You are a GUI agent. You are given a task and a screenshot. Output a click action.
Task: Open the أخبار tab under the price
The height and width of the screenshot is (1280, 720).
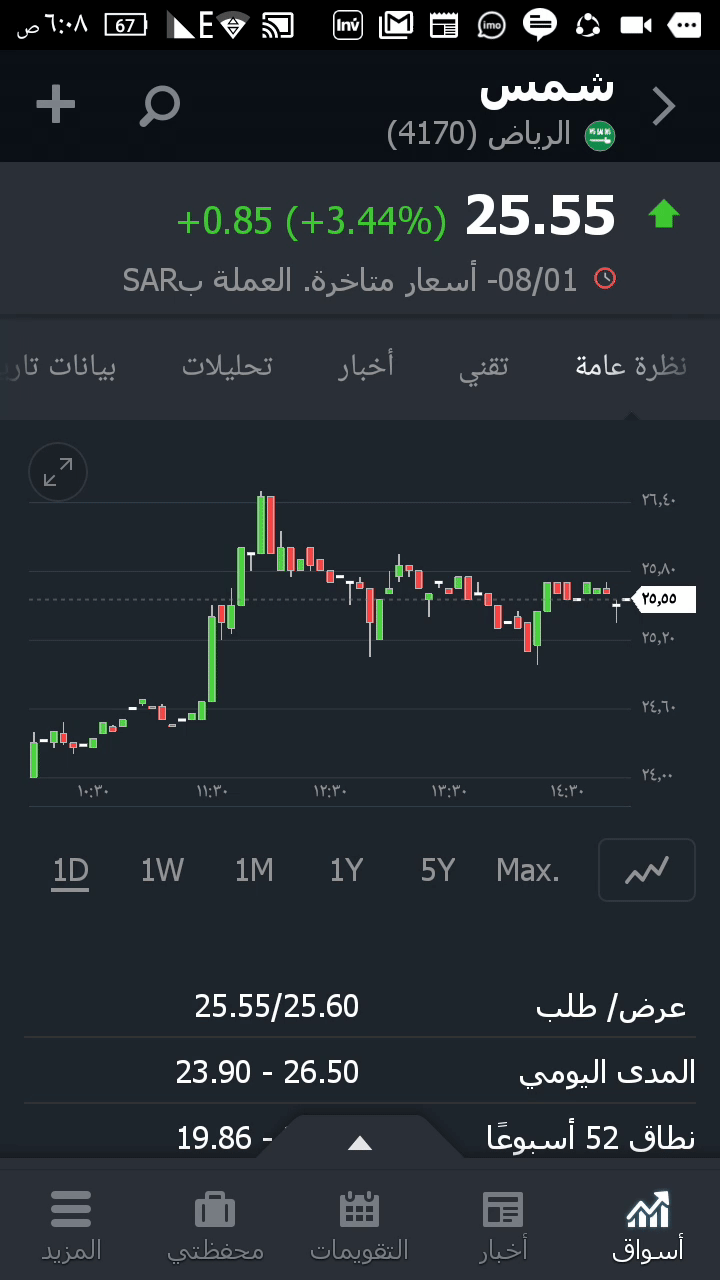366,366
